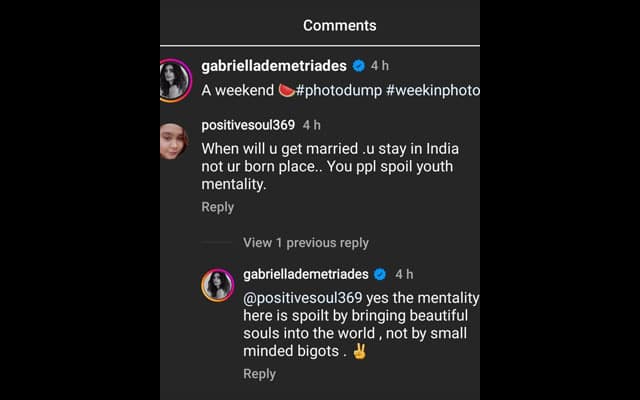Open gabriellademetriades username in the caption
The width and height of the screenshot is (640, 400).
[273, 66]
